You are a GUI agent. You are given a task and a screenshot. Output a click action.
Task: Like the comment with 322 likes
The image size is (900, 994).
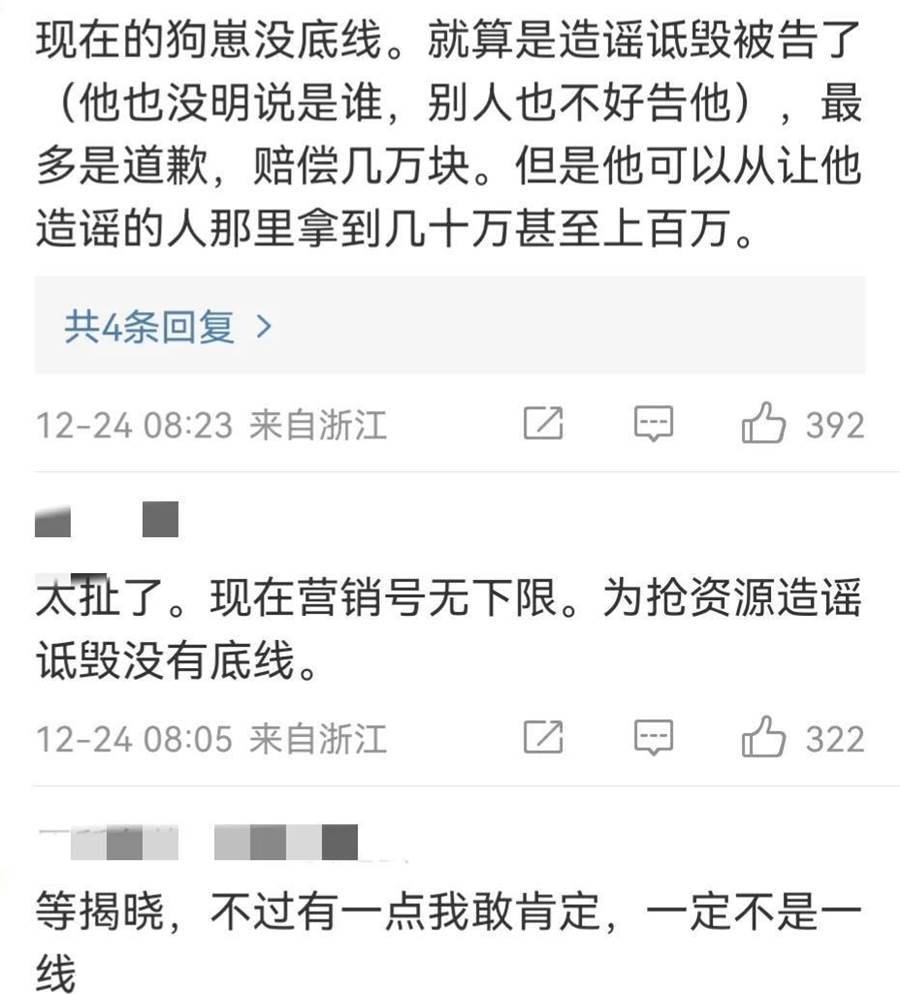(x=764, y=738)
